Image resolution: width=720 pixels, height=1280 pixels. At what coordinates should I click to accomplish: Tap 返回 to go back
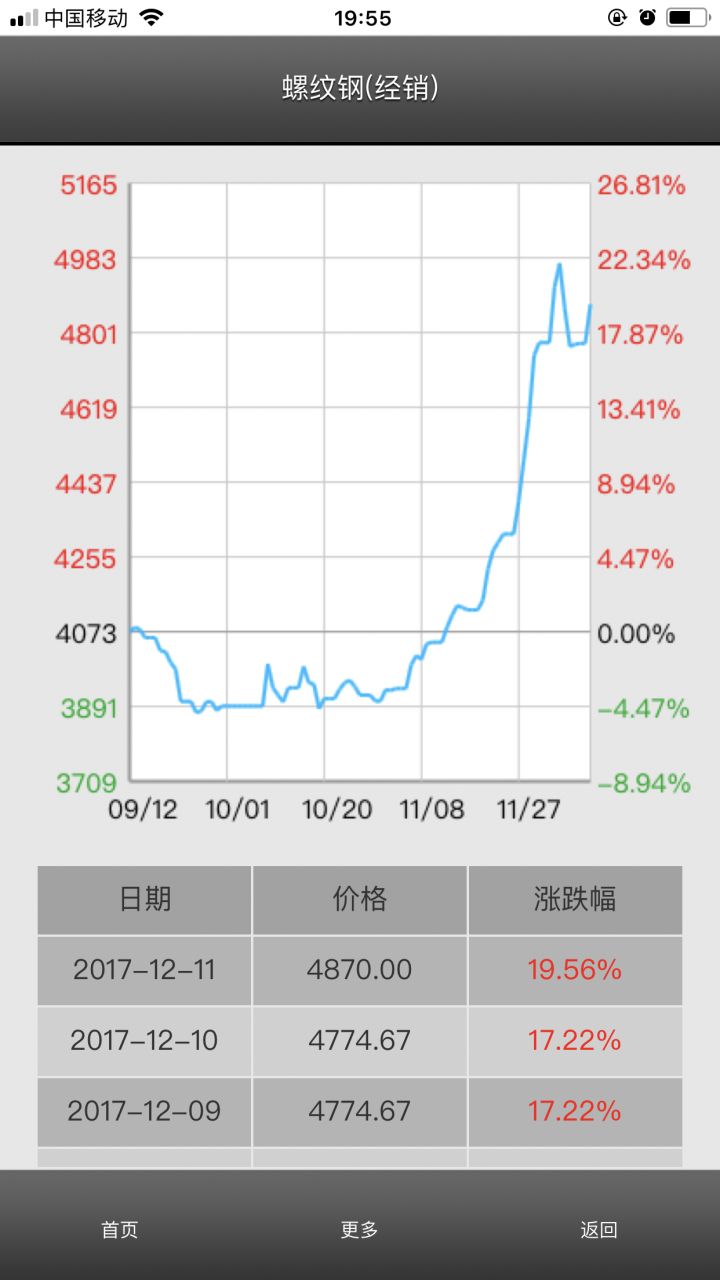coord(599,1230)
